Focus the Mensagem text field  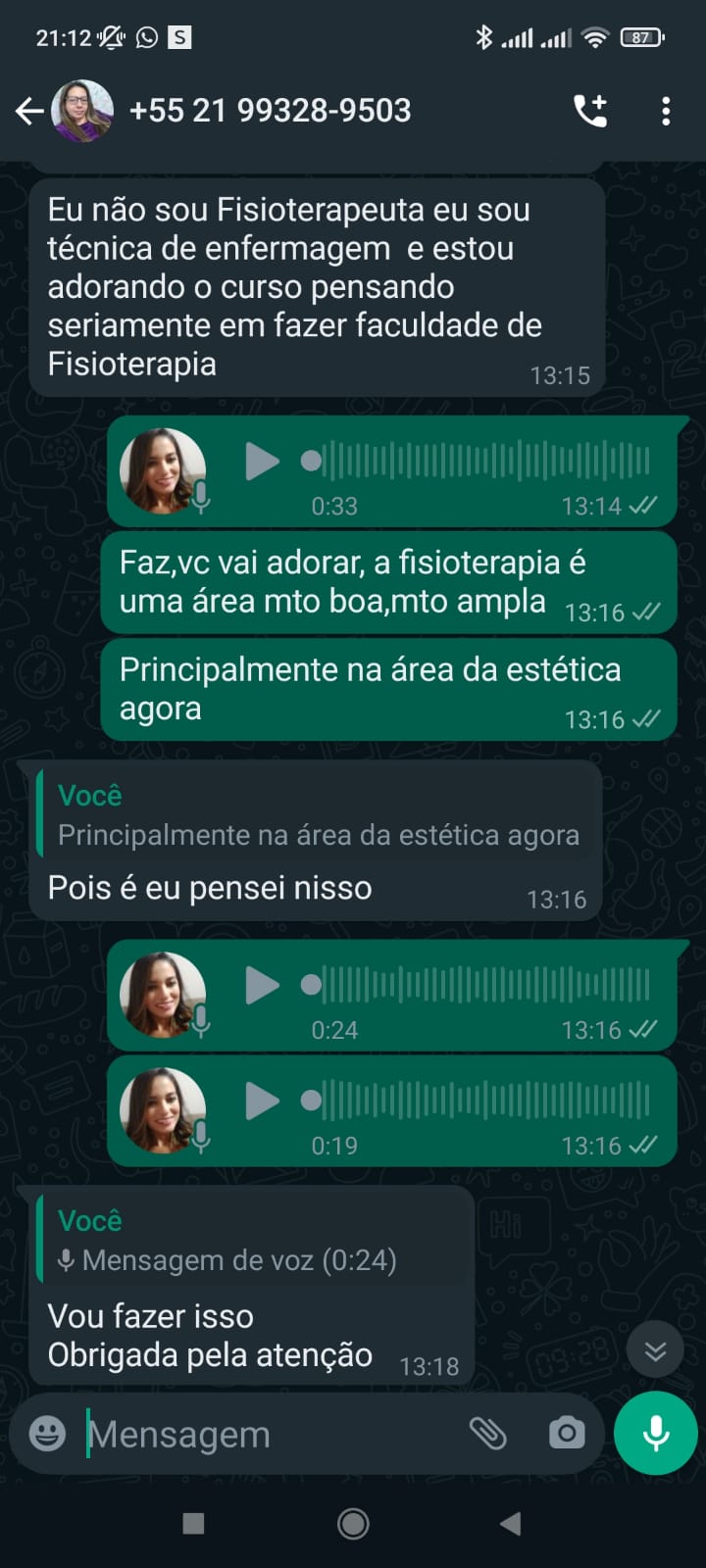(x=265, y=1434)
